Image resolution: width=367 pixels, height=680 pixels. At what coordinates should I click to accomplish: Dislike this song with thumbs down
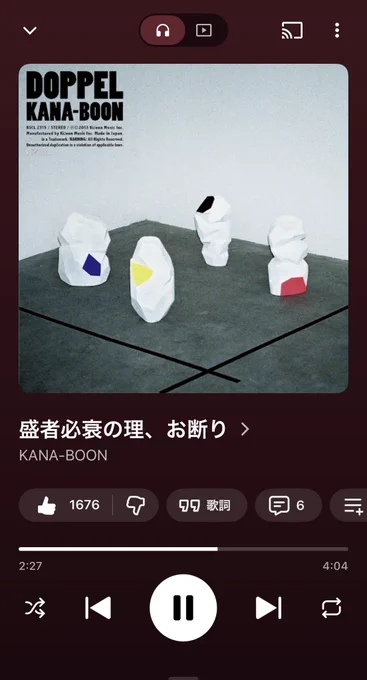pyautogui.click(x=135, y=505)
